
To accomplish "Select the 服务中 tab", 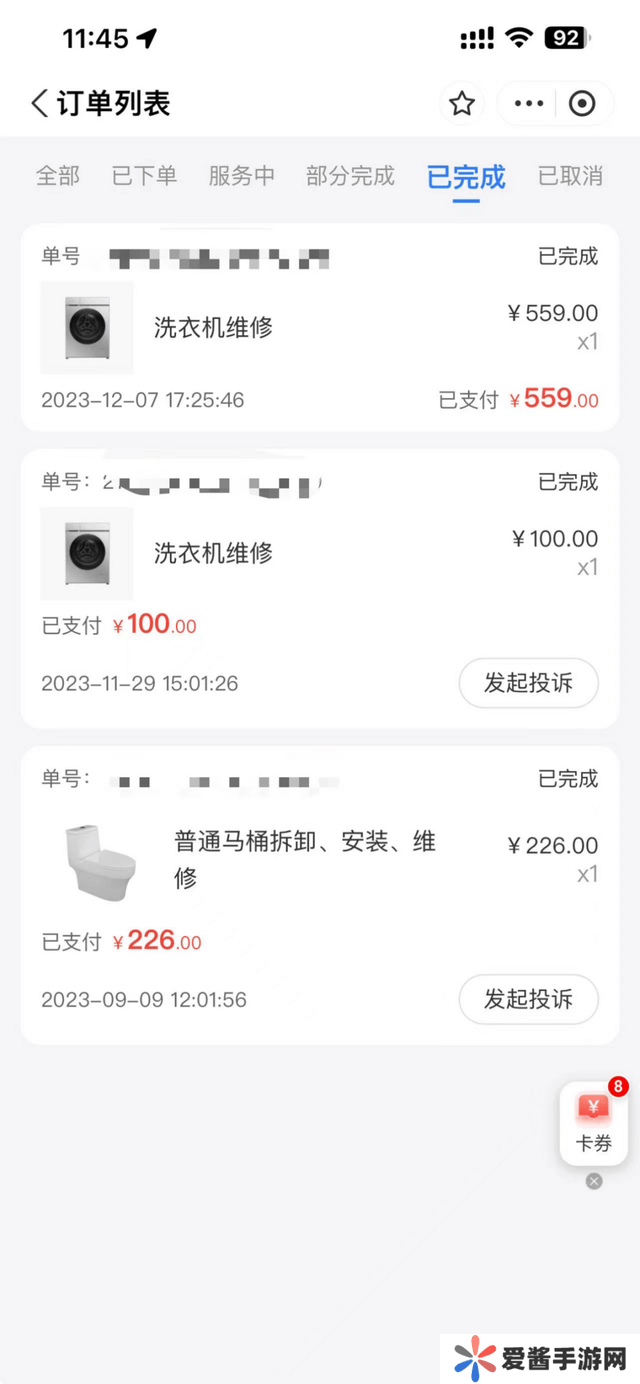I will (241, 176).
